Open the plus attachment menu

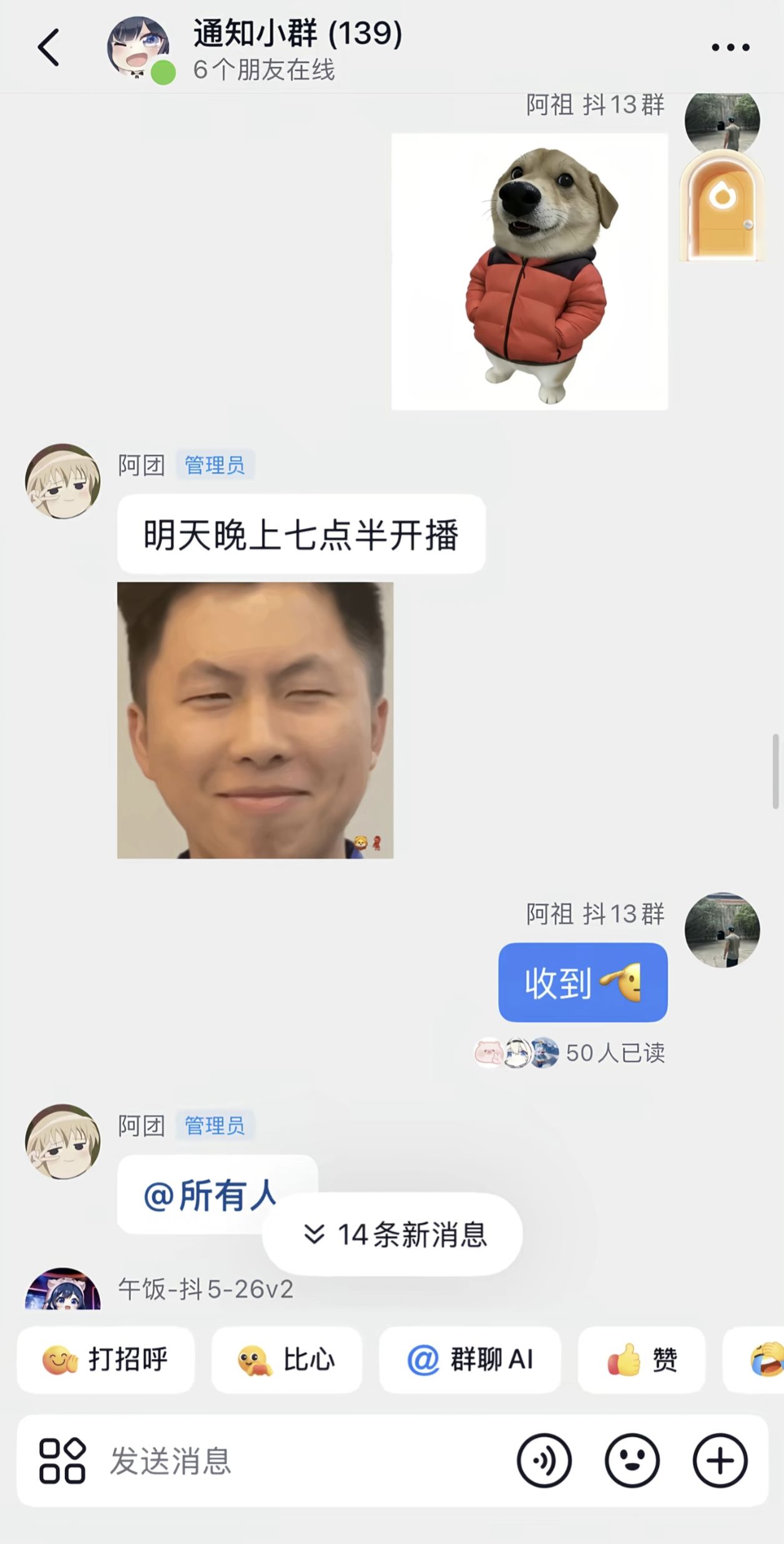[720, 1461]
